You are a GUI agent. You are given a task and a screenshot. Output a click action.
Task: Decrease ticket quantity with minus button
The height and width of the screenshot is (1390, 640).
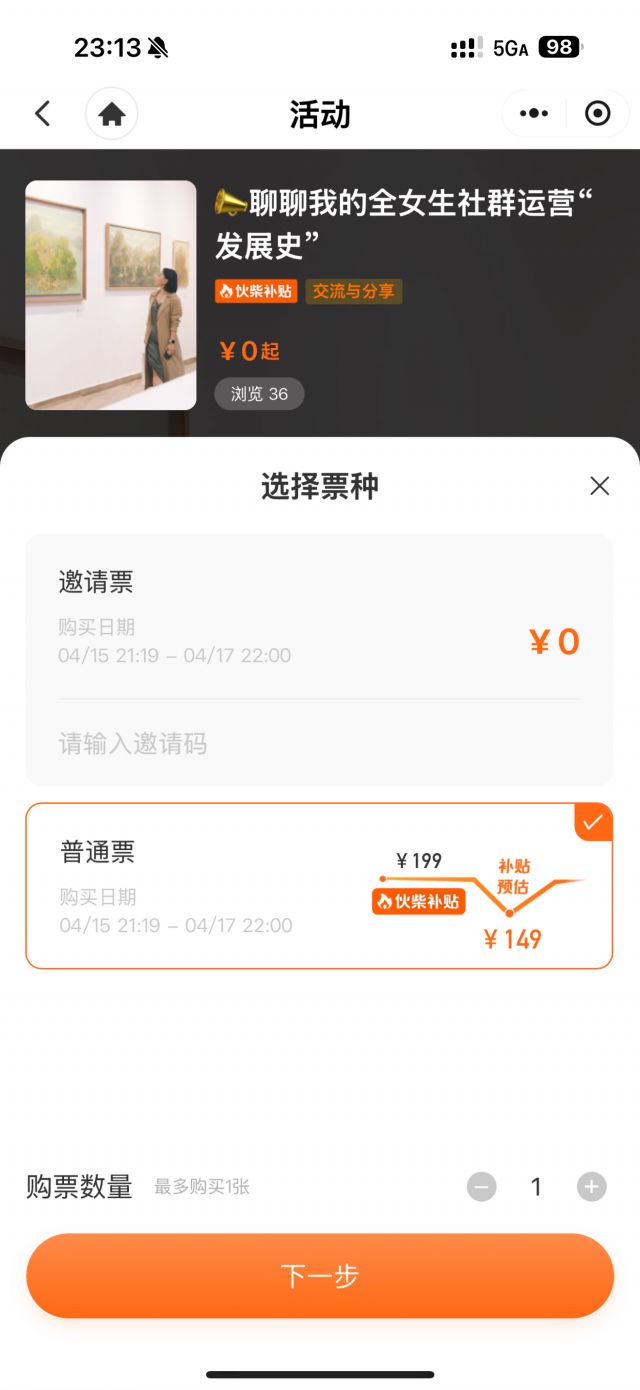point(482,1187)
